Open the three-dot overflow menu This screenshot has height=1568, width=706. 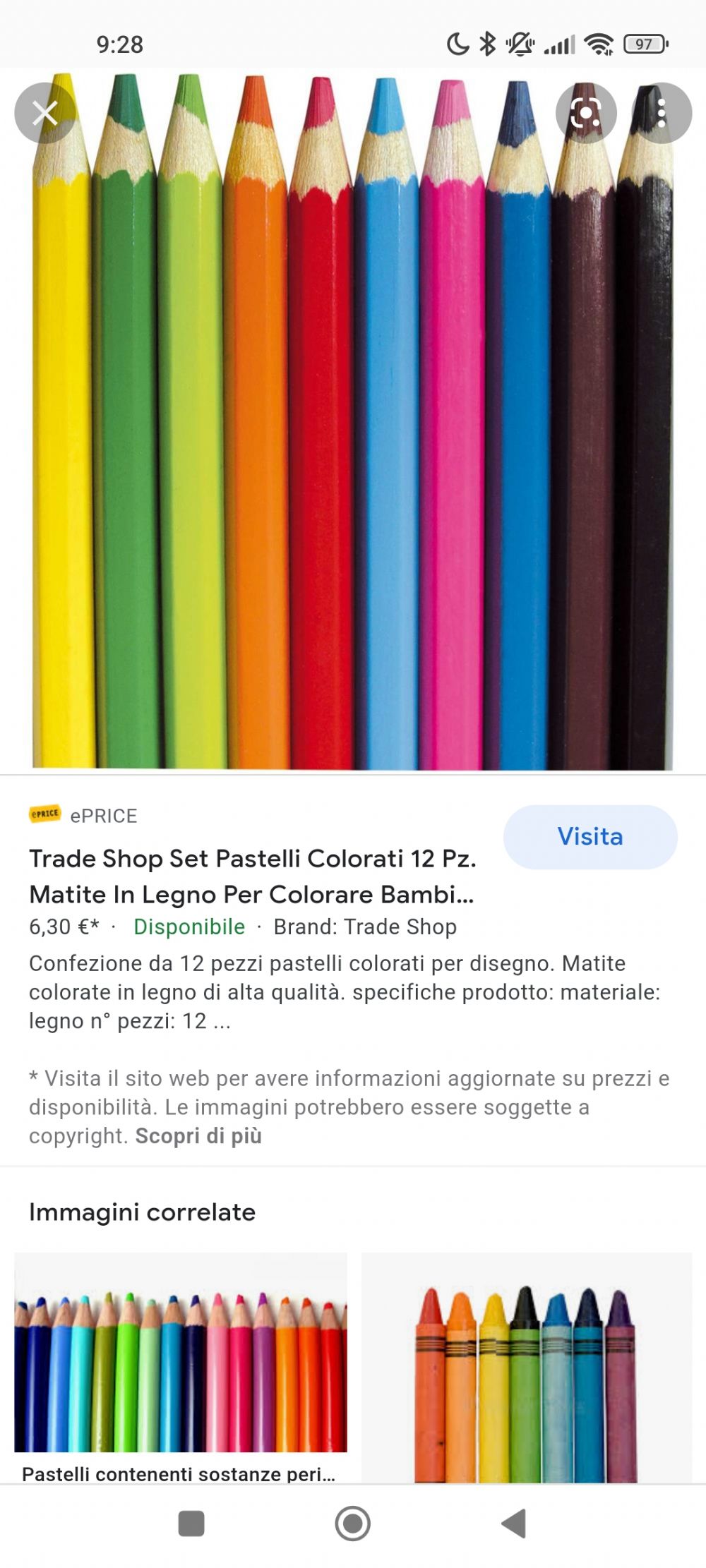coord(661,113)
